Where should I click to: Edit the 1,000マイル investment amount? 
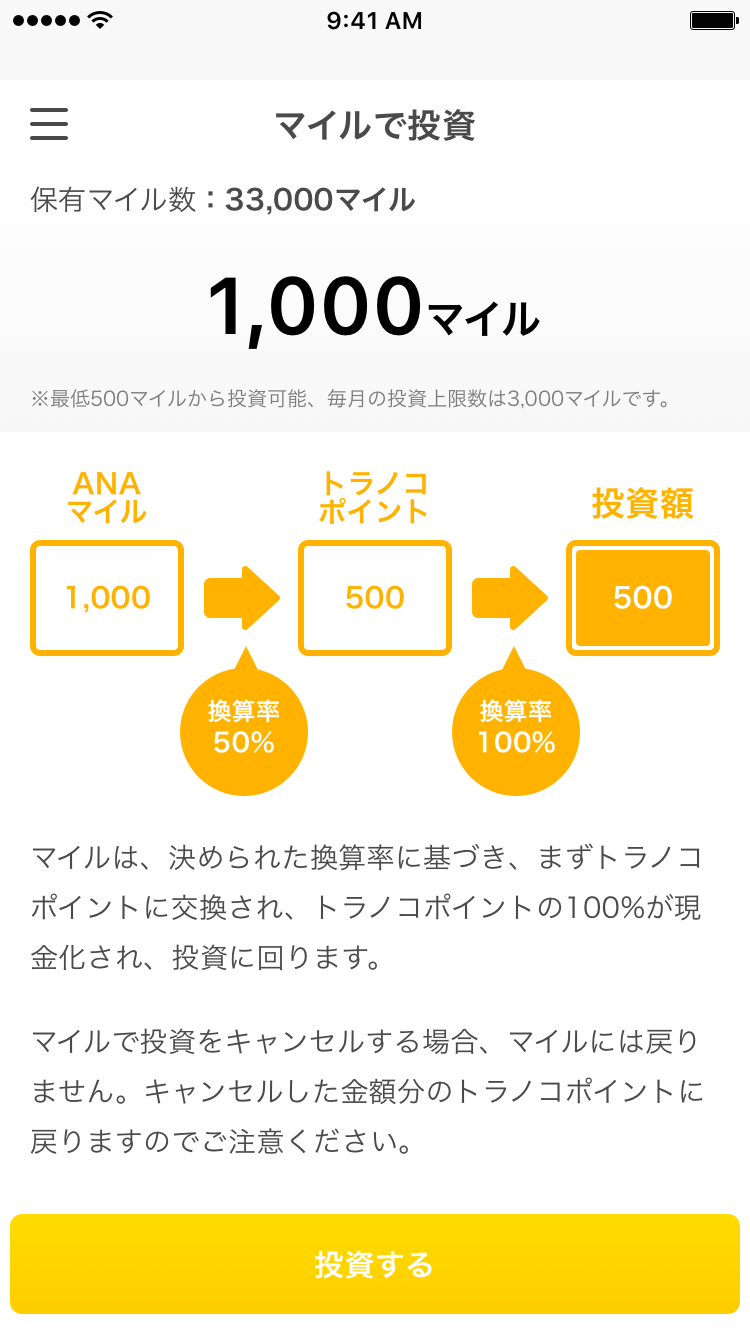coord(373,307)
